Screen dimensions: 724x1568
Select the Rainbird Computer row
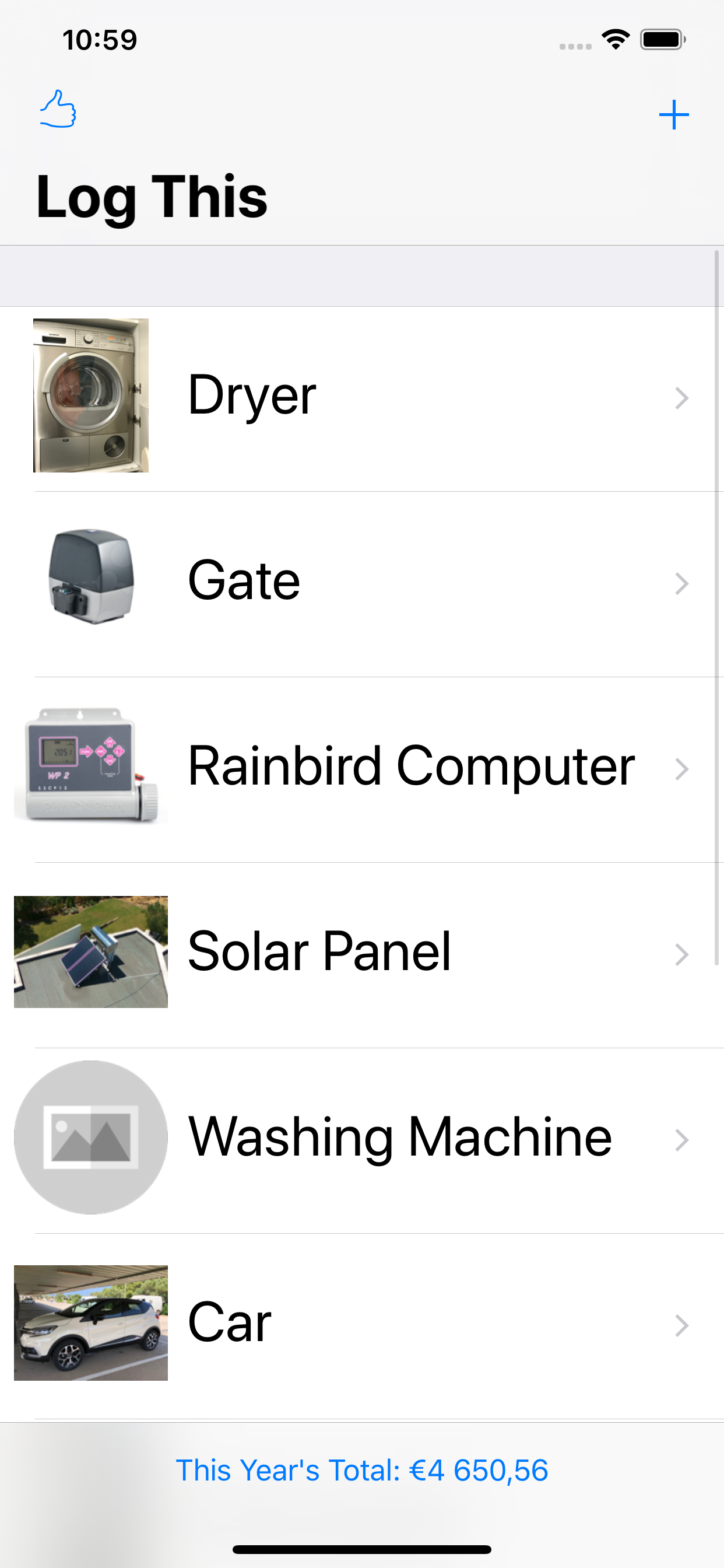click(x=362, y=769)
